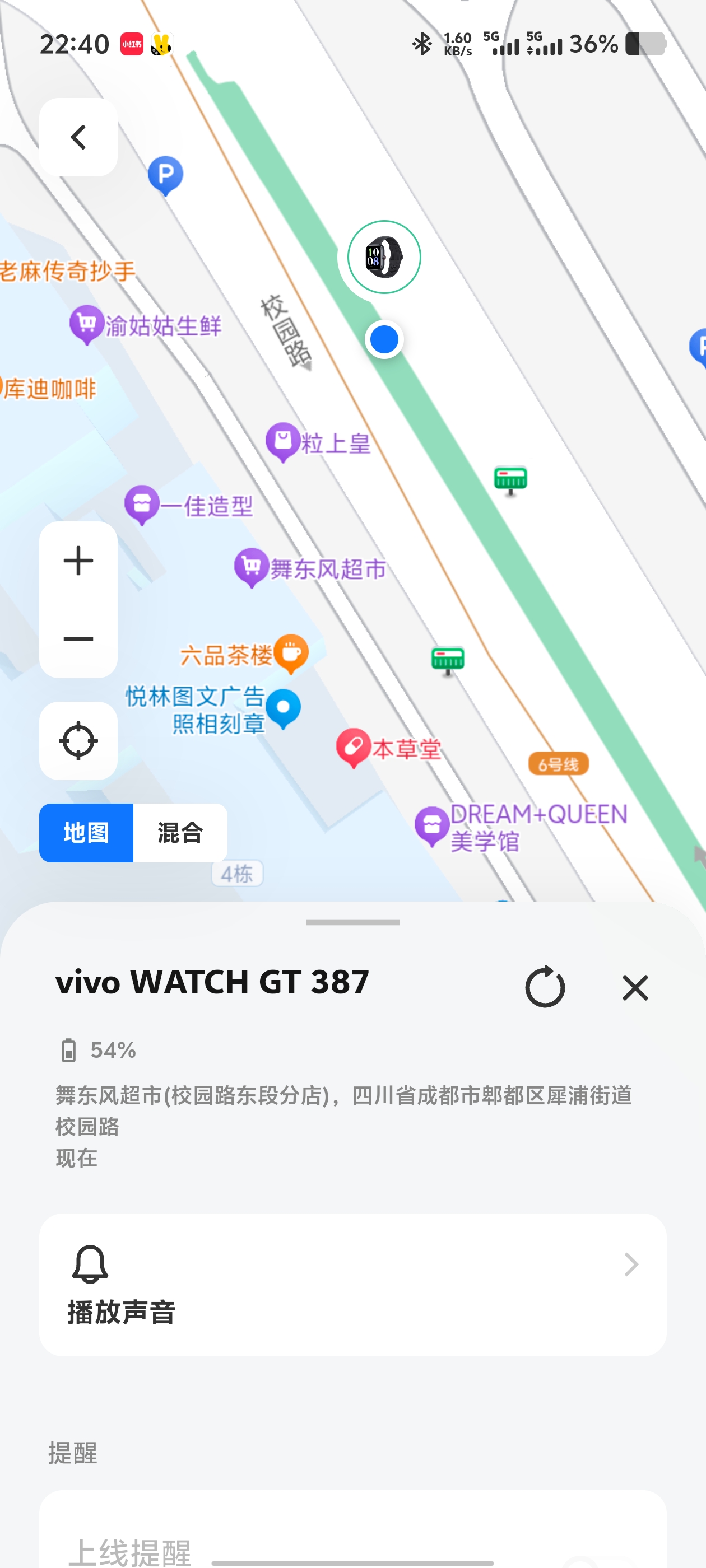Zoom in the map with plus button
The height and width of the screenshot is (1568, 706).
[78, 561]
